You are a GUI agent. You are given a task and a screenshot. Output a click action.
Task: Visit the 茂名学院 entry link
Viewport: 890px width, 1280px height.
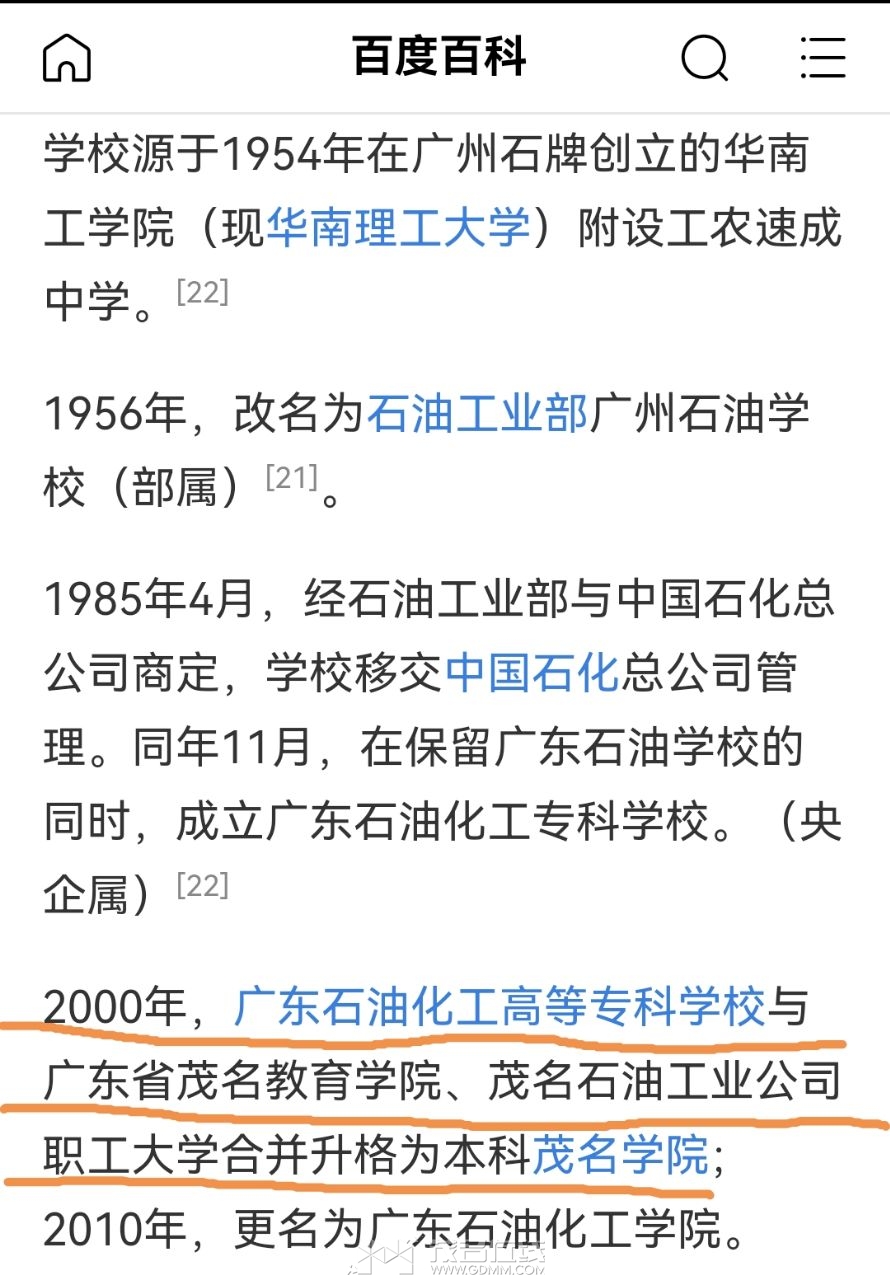pyautogui.click(x=620, y=1157)
